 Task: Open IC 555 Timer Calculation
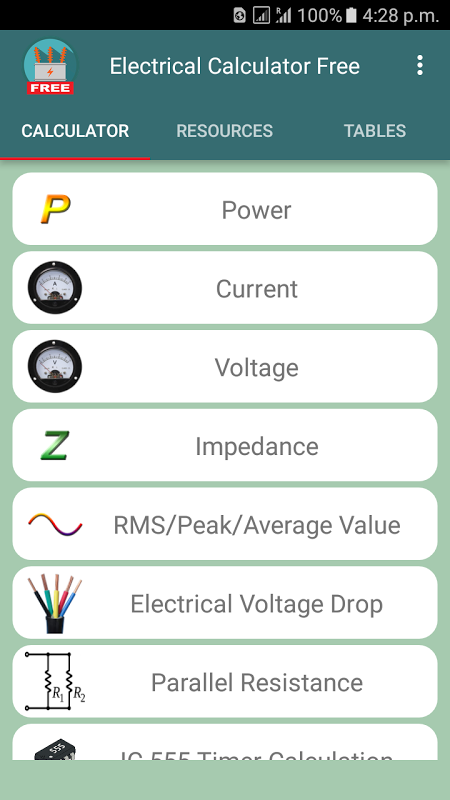coord(225,742)
